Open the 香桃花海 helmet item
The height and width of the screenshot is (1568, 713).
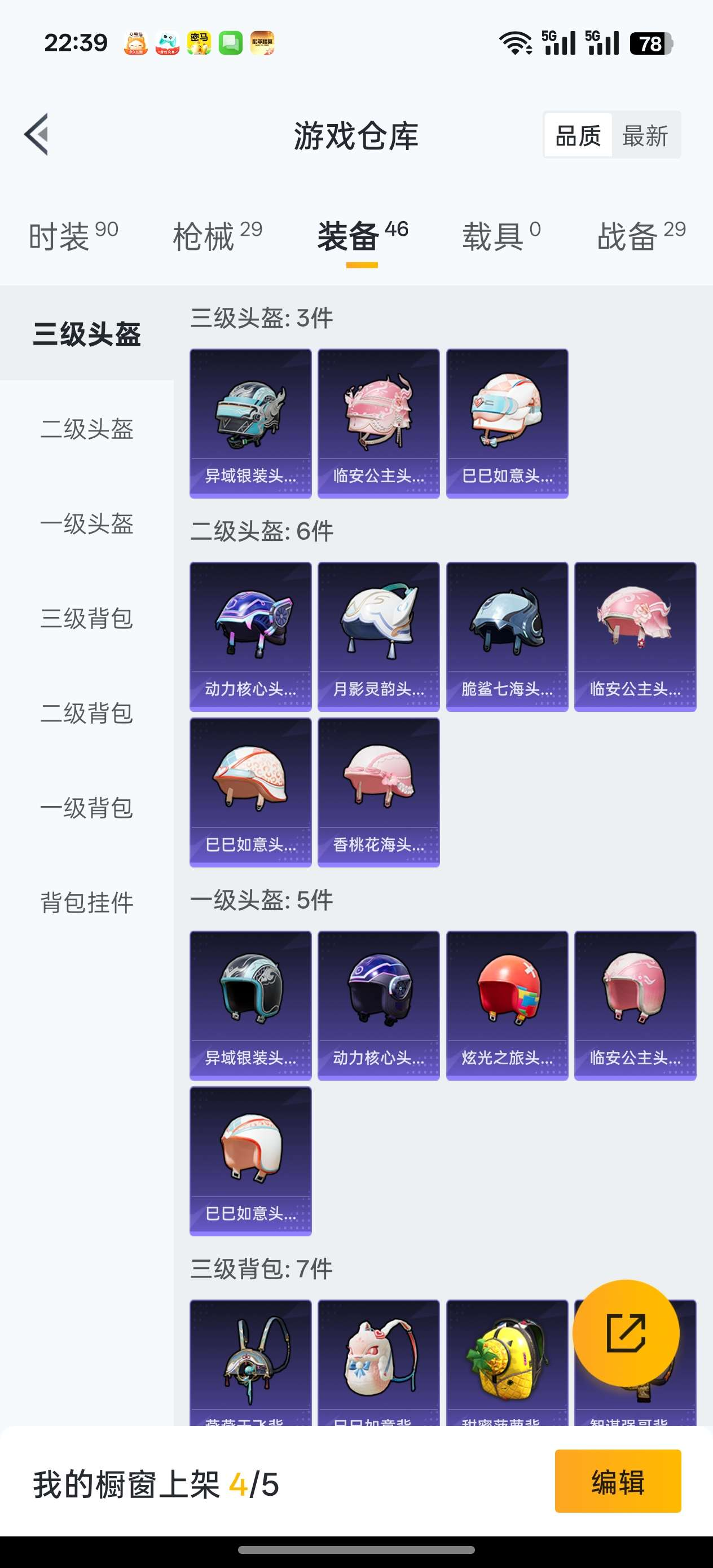tap(378, 792)
